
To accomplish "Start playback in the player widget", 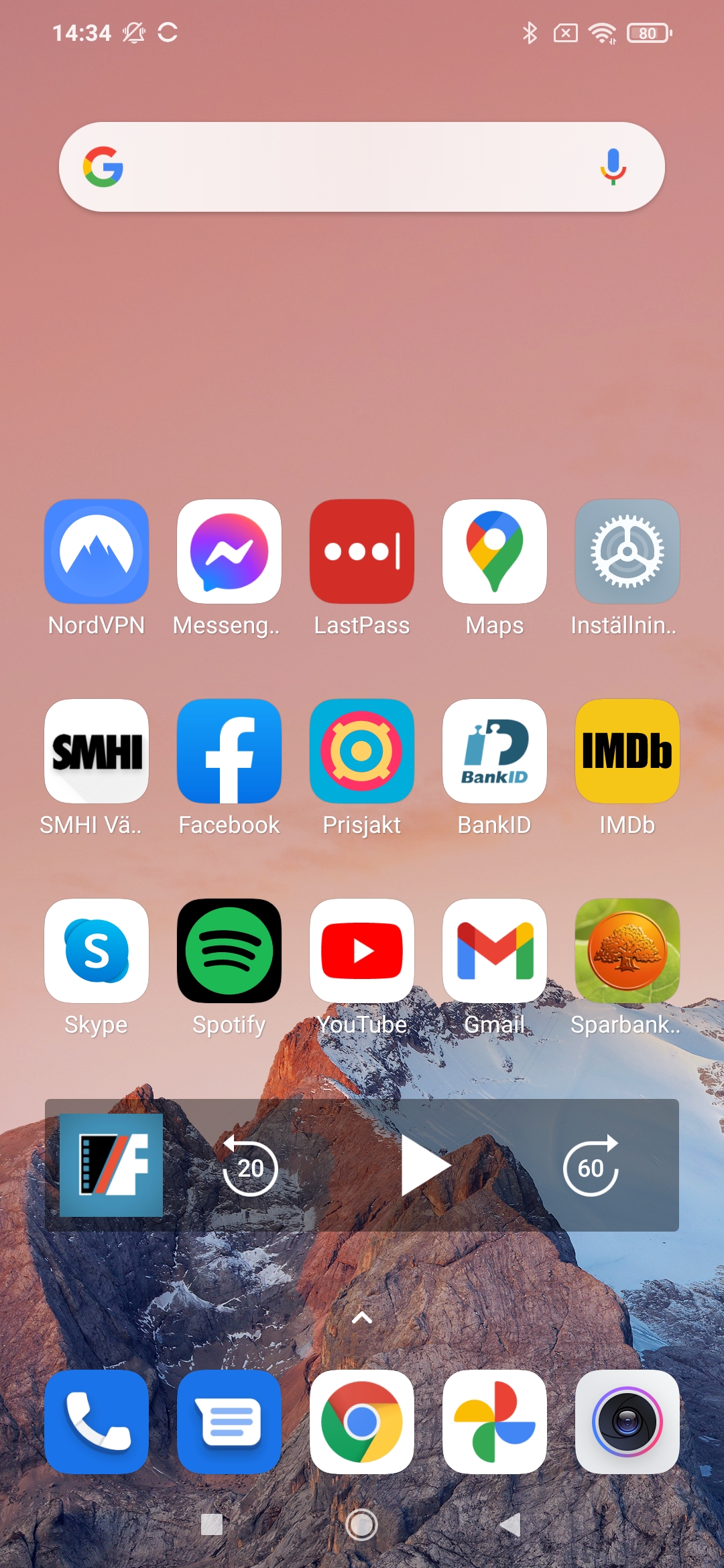I will (424, 1166).
